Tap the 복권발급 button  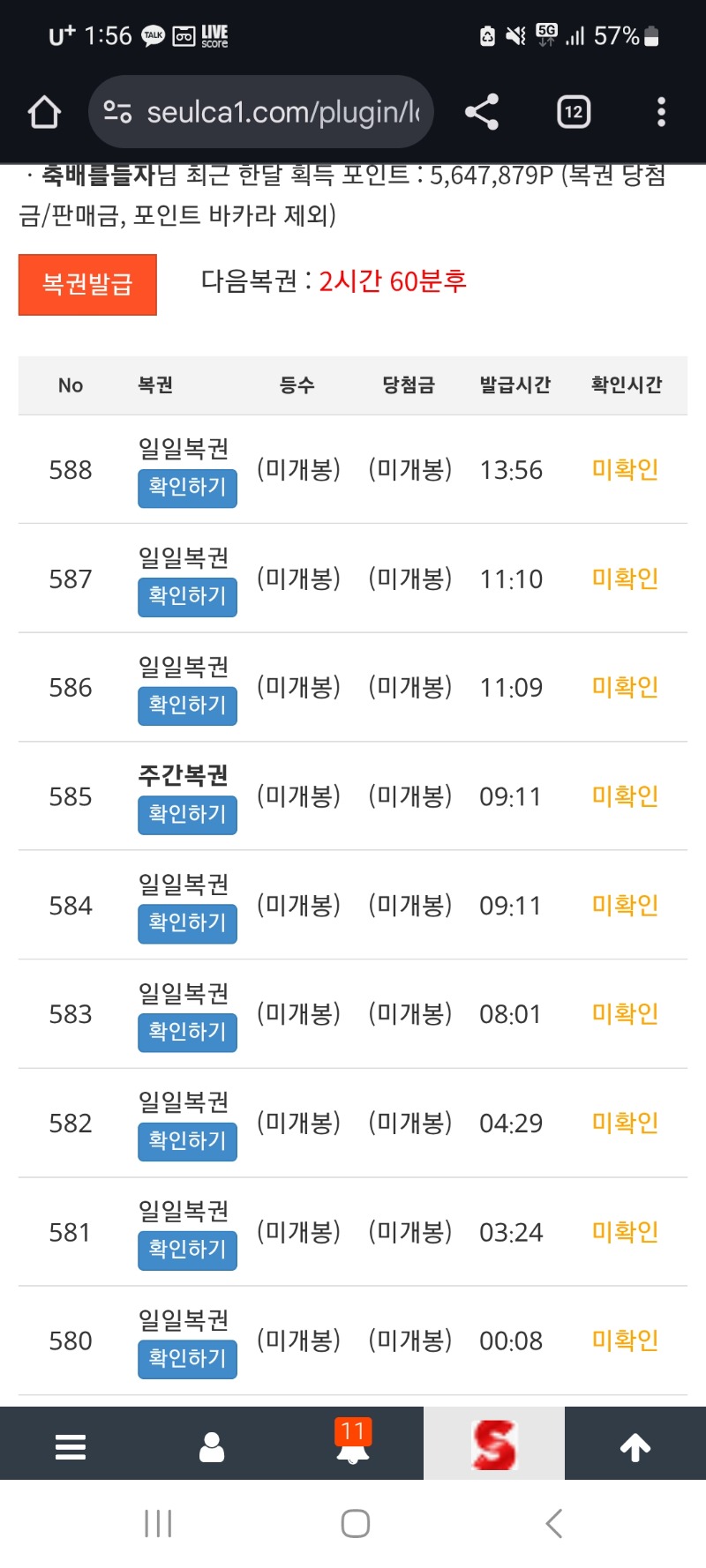click(x=87, y=284)
